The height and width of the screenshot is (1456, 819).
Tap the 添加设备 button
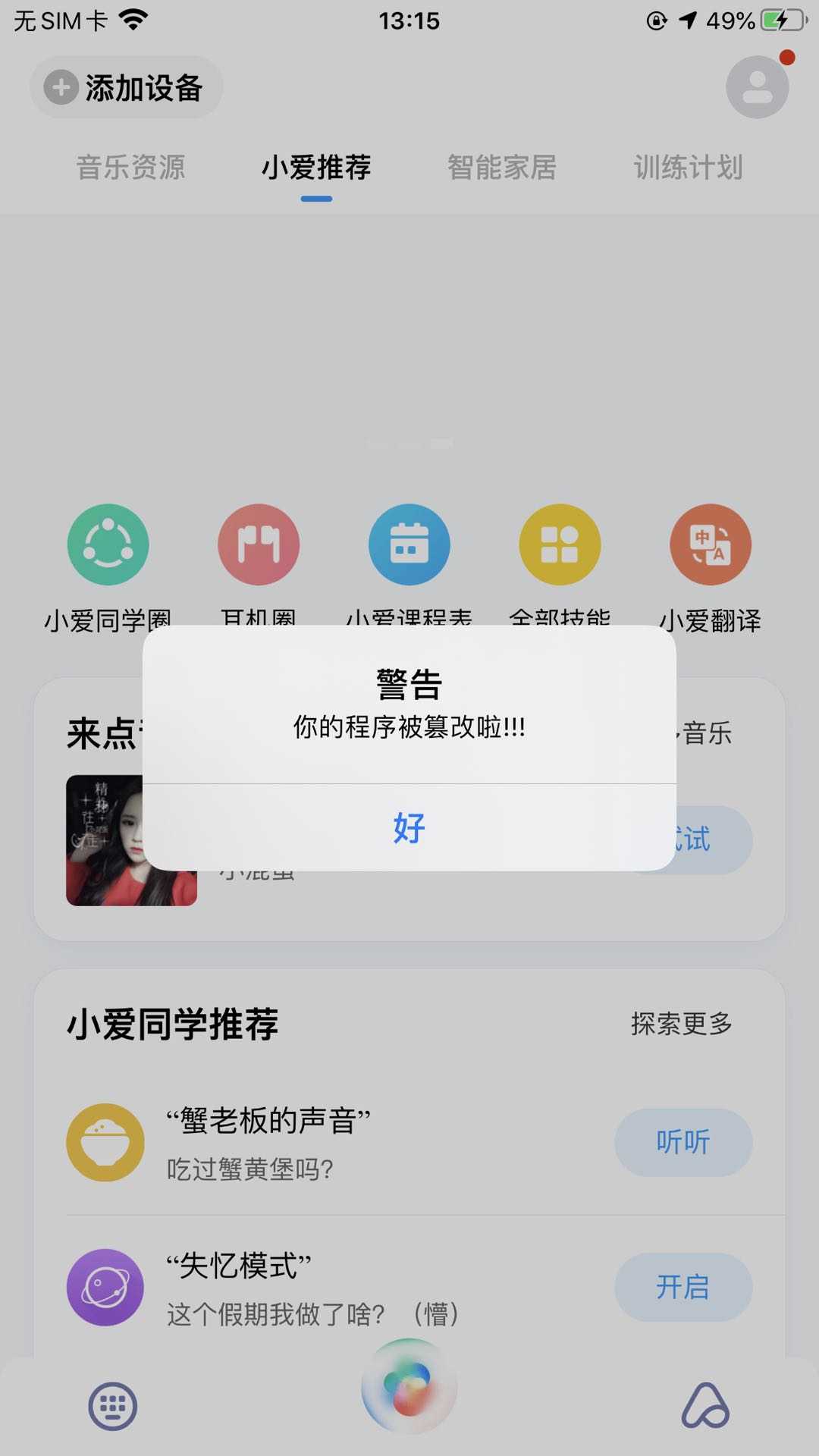coord(126,87)
